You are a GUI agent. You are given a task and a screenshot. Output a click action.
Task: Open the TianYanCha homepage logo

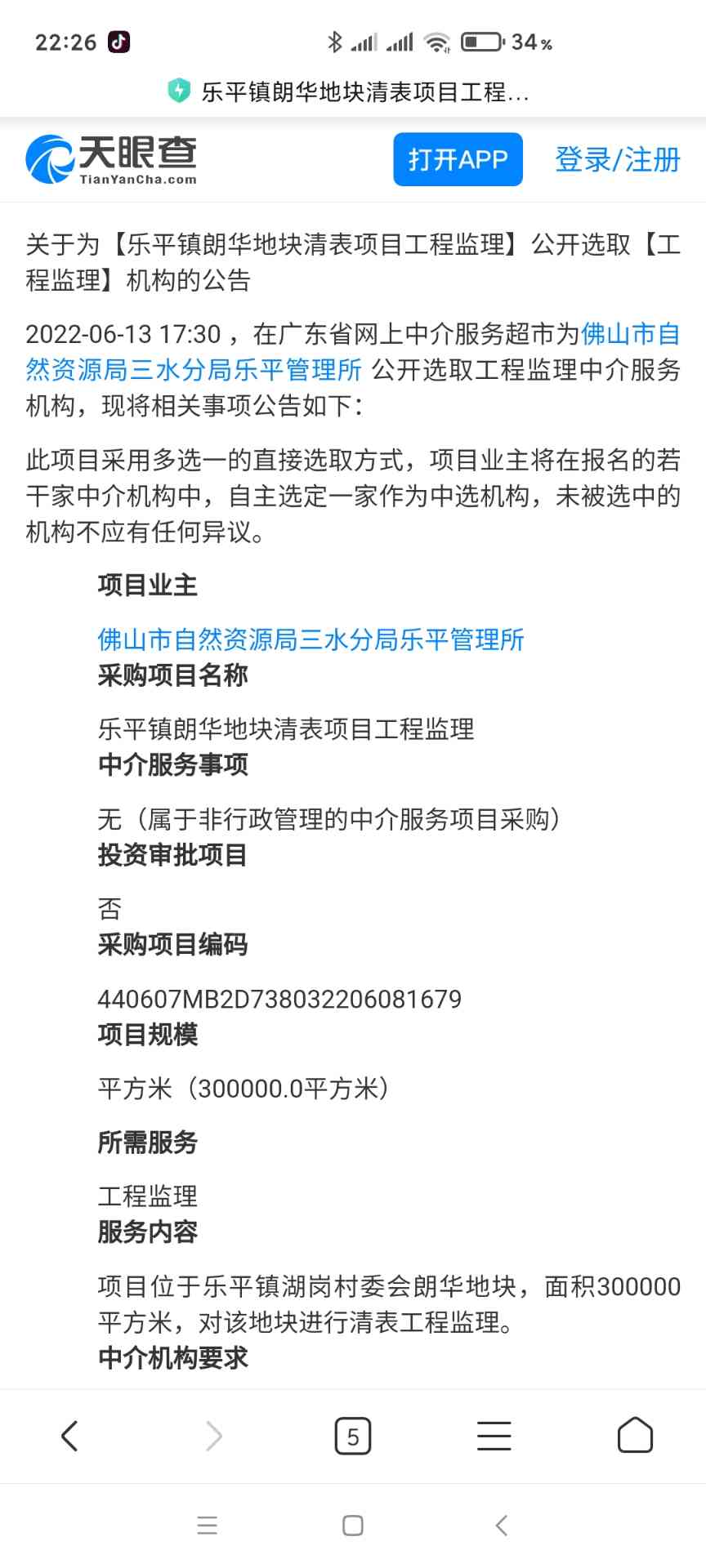pyautogui.click(x=112, y=159)
